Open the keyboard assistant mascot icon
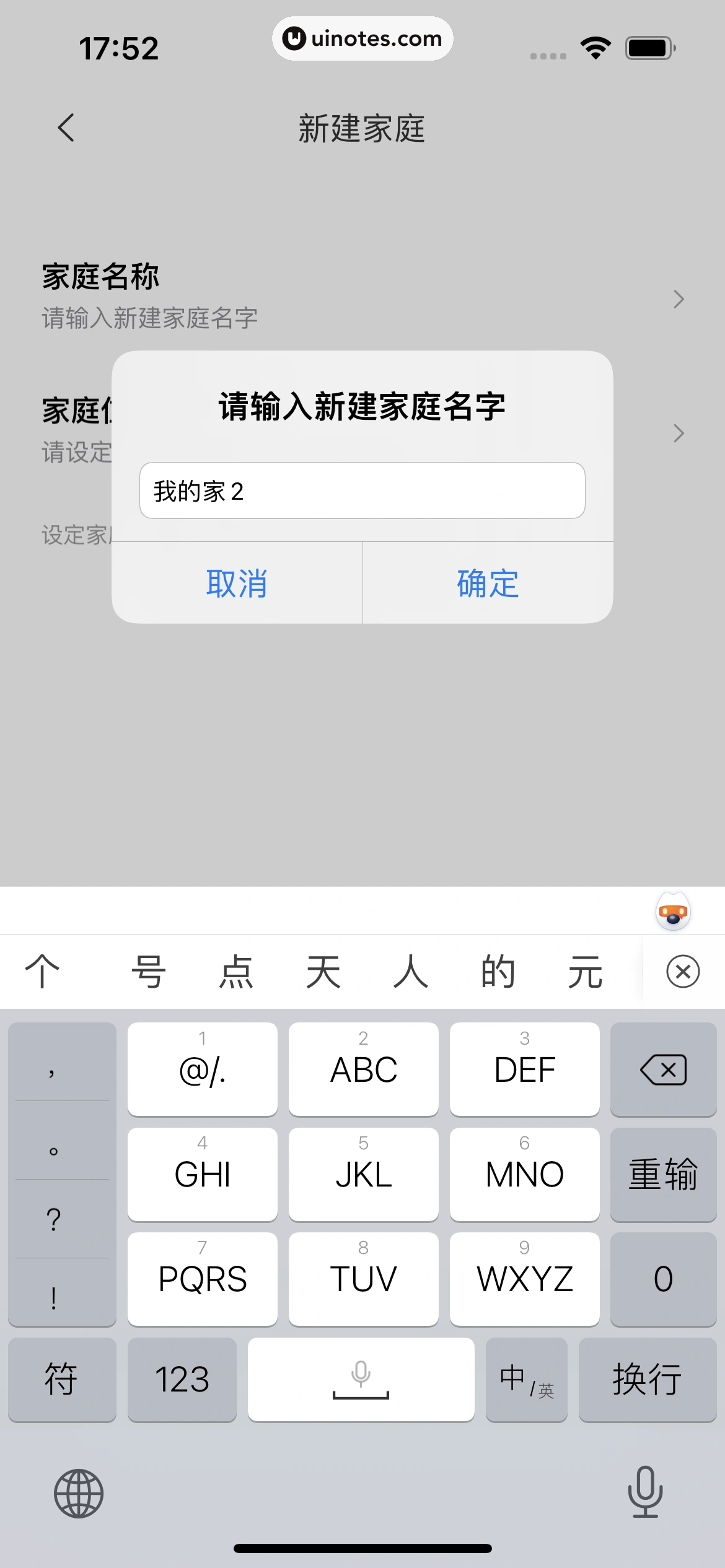 673,912
